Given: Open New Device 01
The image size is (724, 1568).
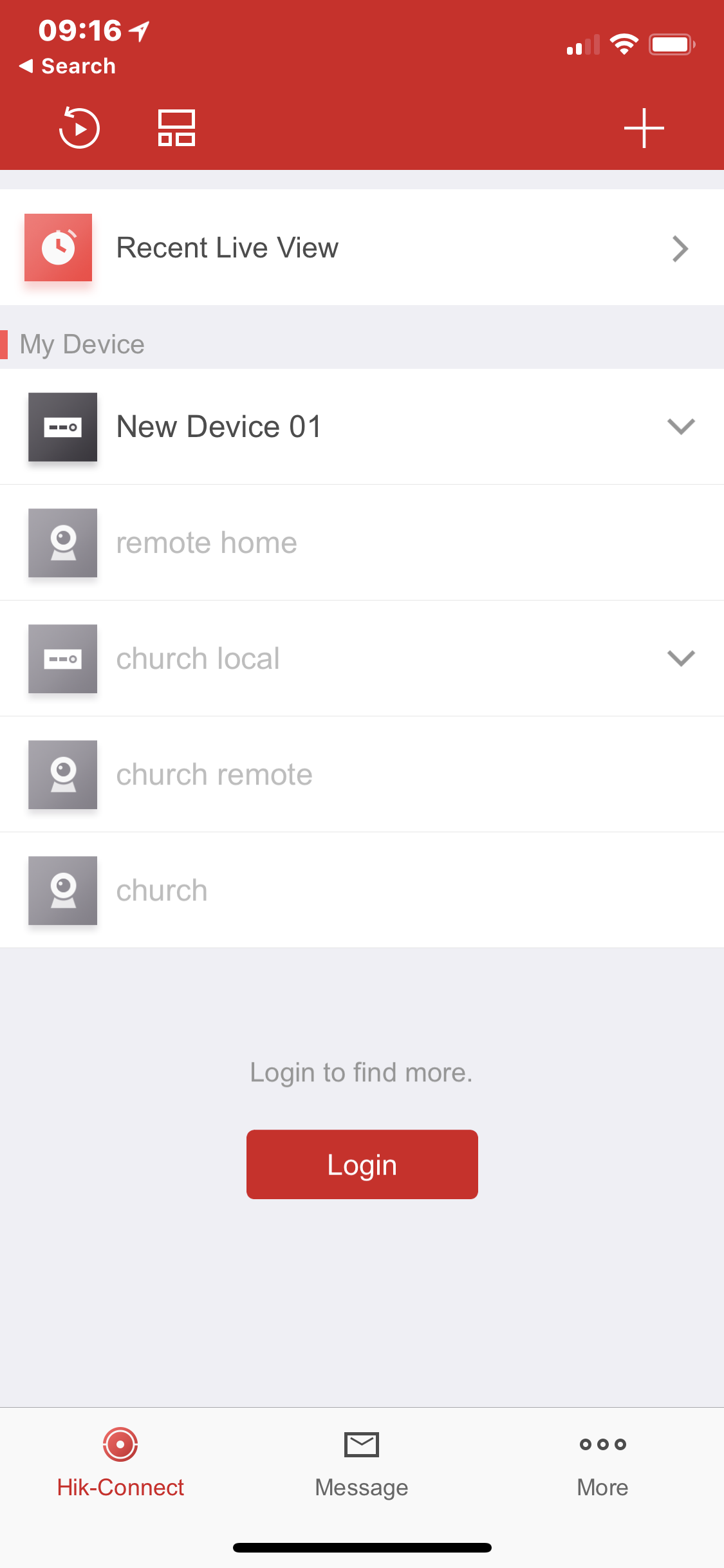Looking at the screenshot, I should (219, 427).
